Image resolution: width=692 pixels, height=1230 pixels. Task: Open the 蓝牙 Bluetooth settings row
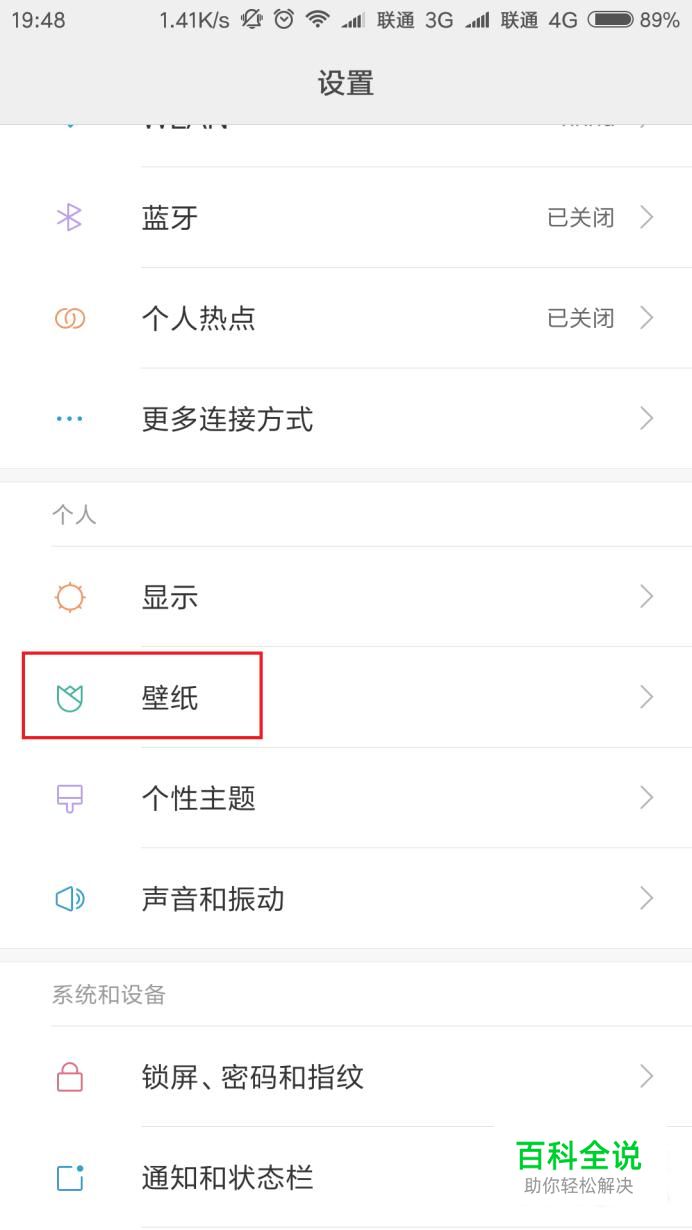[x=345, y=217]
